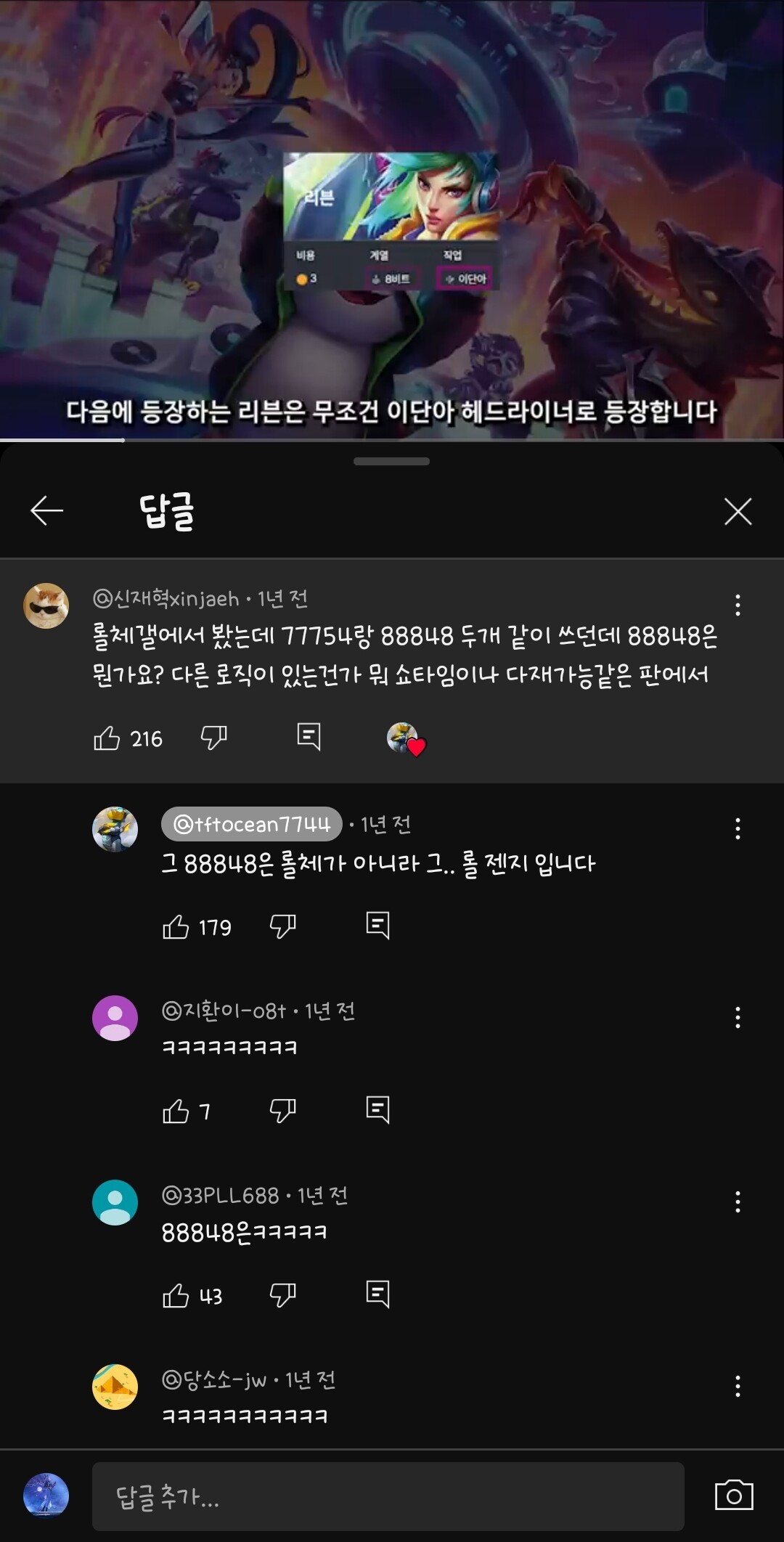Go back from the replies panel
Screen dimensions: 784x1542
tap(47, 511)
